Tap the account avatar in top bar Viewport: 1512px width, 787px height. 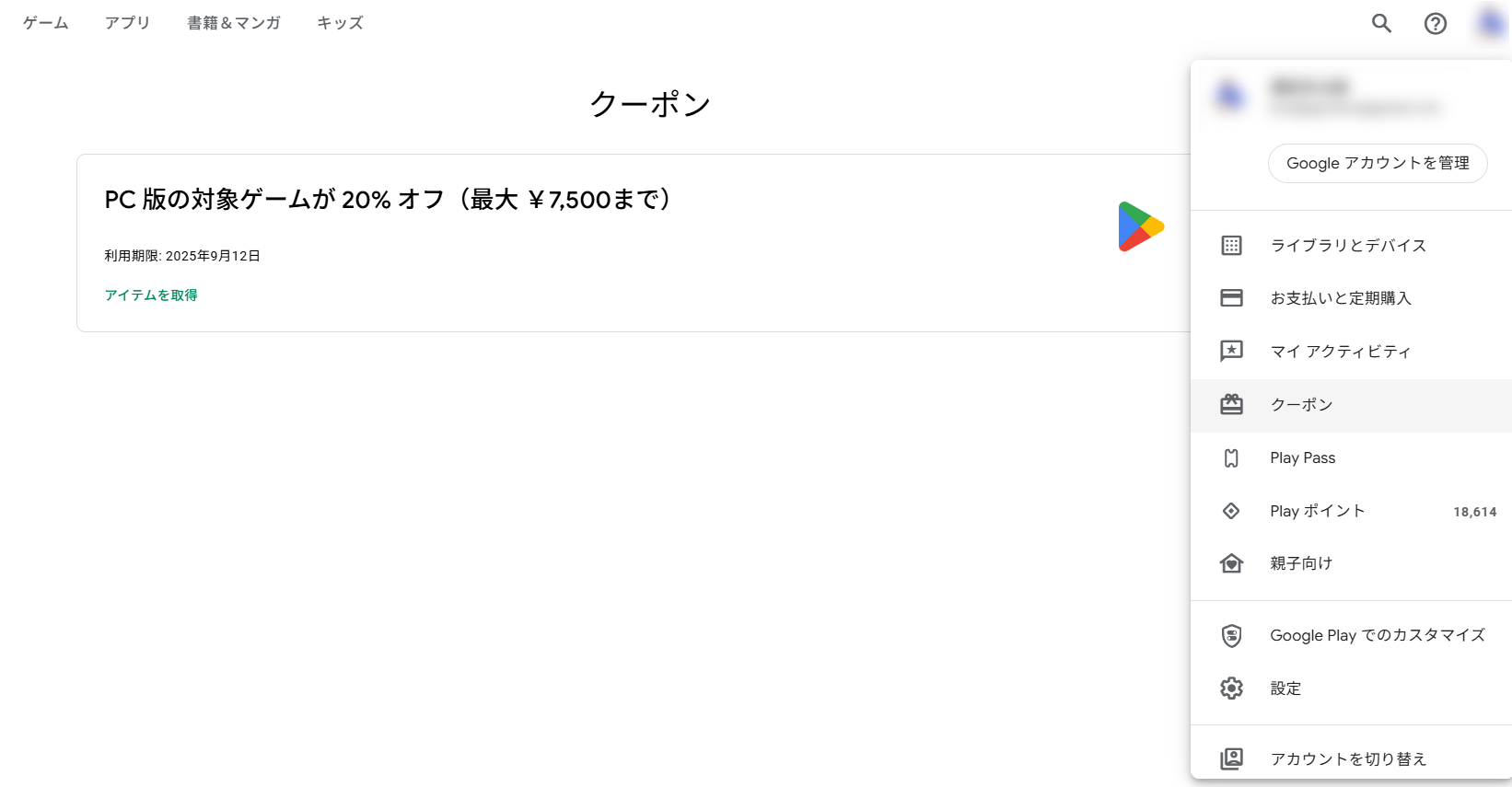pyautogui.click(x=1490, y=23)
